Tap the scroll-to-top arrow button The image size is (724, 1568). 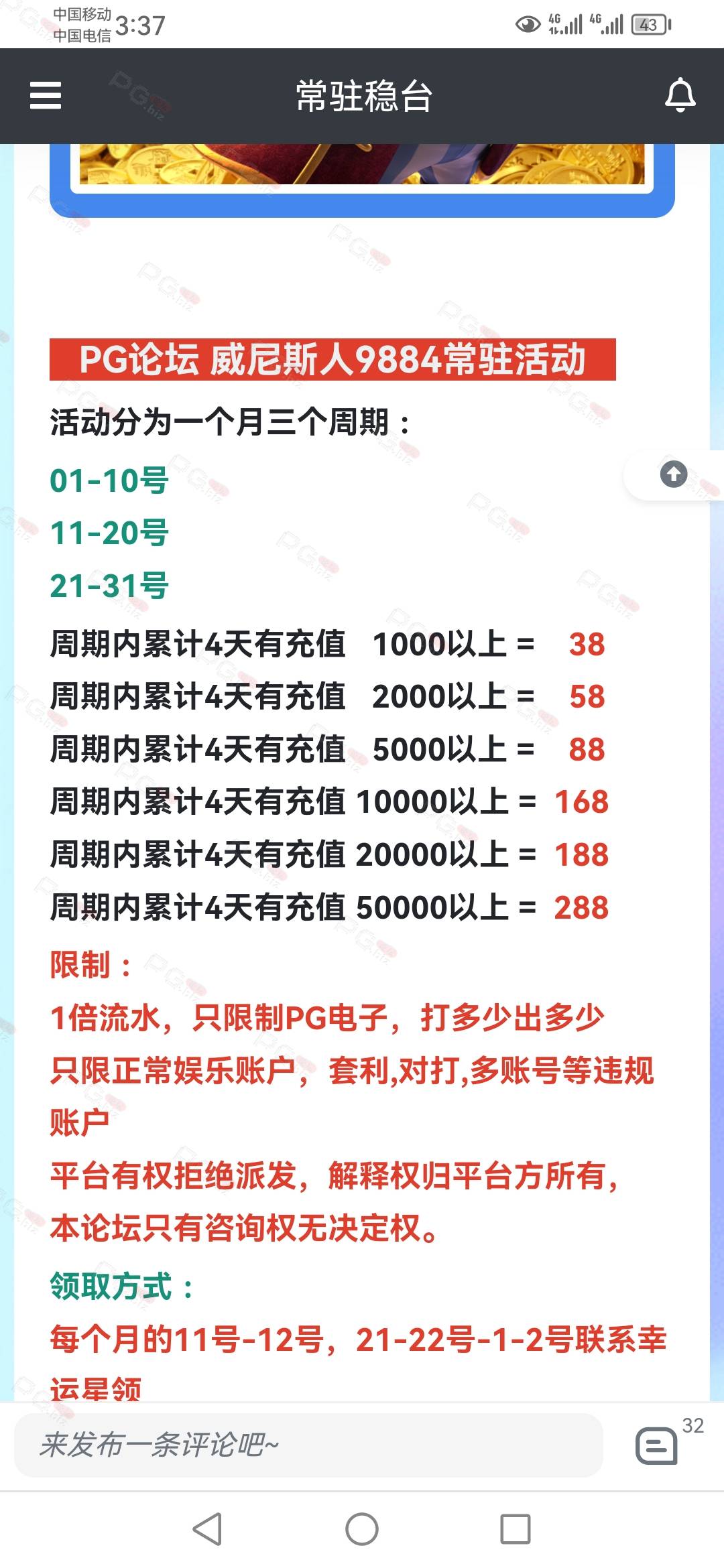[x=674, y=474]
